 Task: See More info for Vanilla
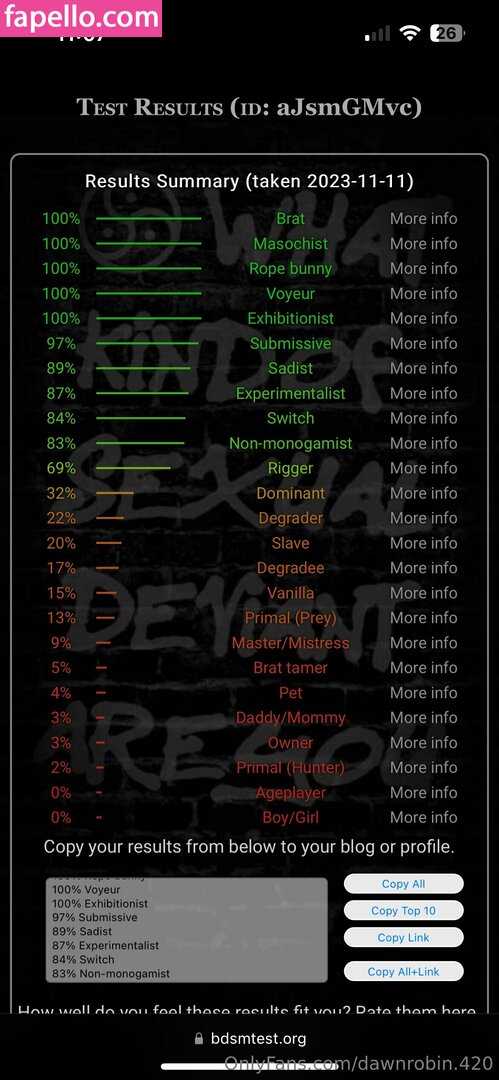(x=423, y=593)
